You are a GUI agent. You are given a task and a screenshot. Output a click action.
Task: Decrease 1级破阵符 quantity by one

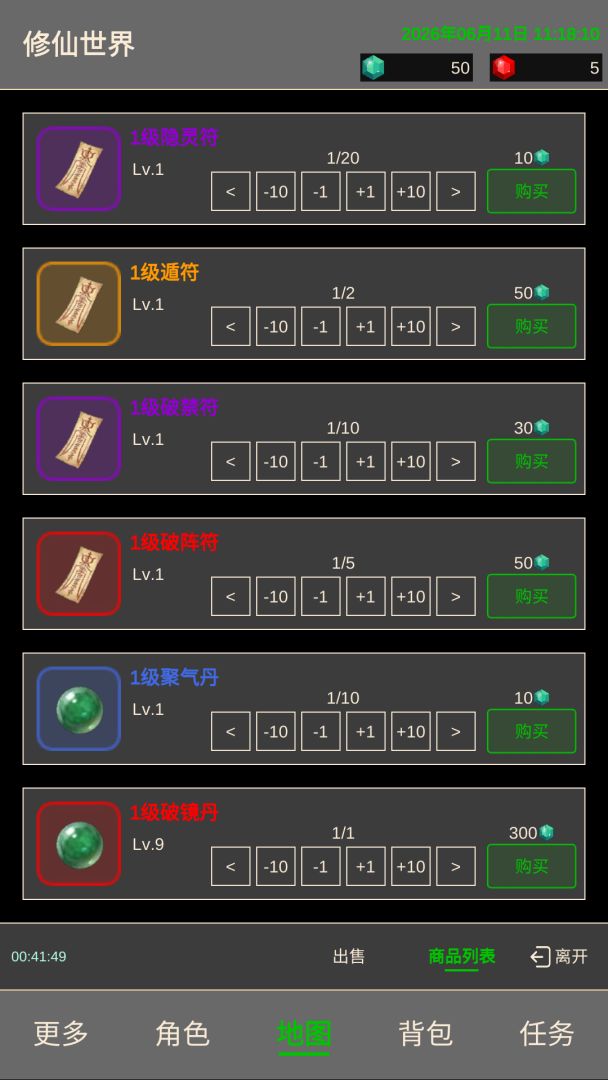pyautogui.click(x=321, y=596)
